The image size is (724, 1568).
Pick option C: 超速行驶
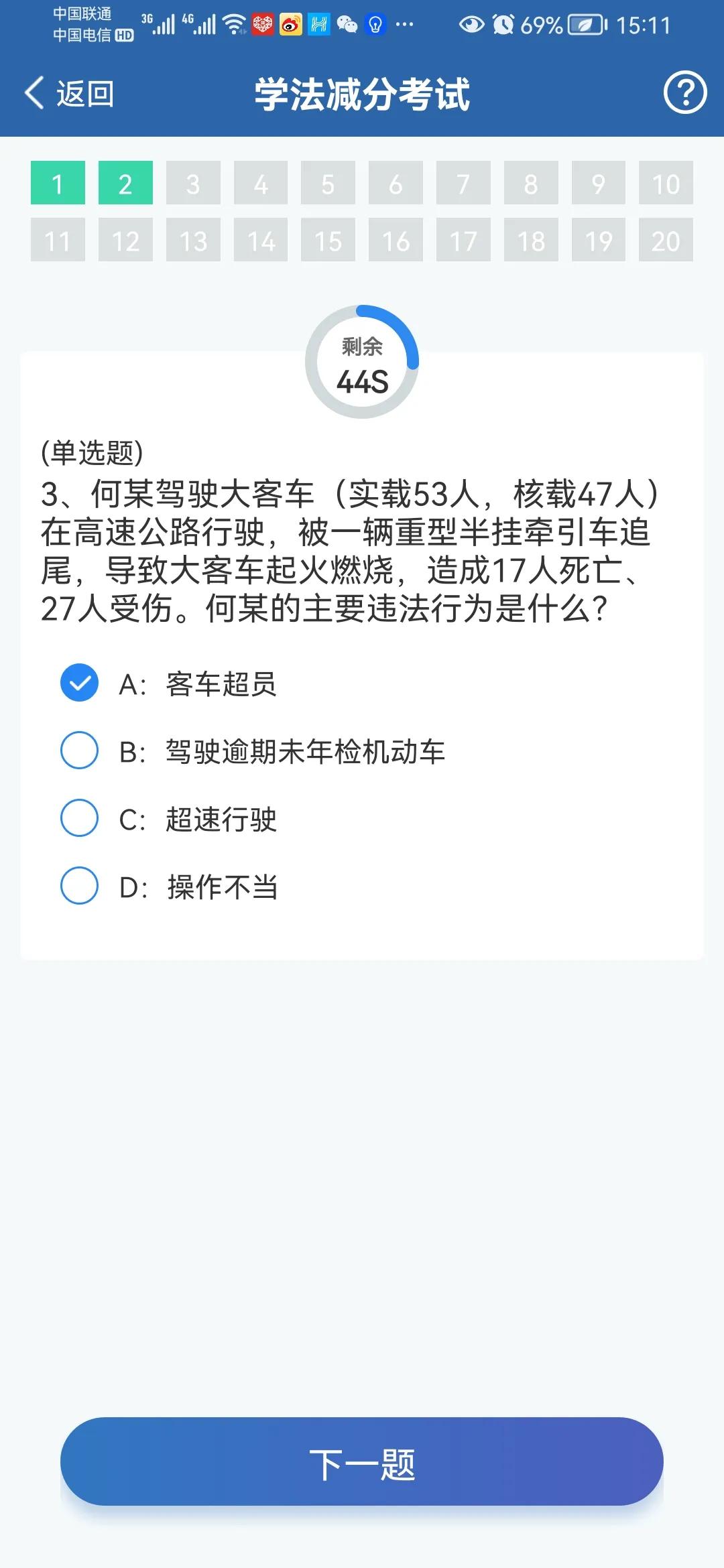click(168, 819)
